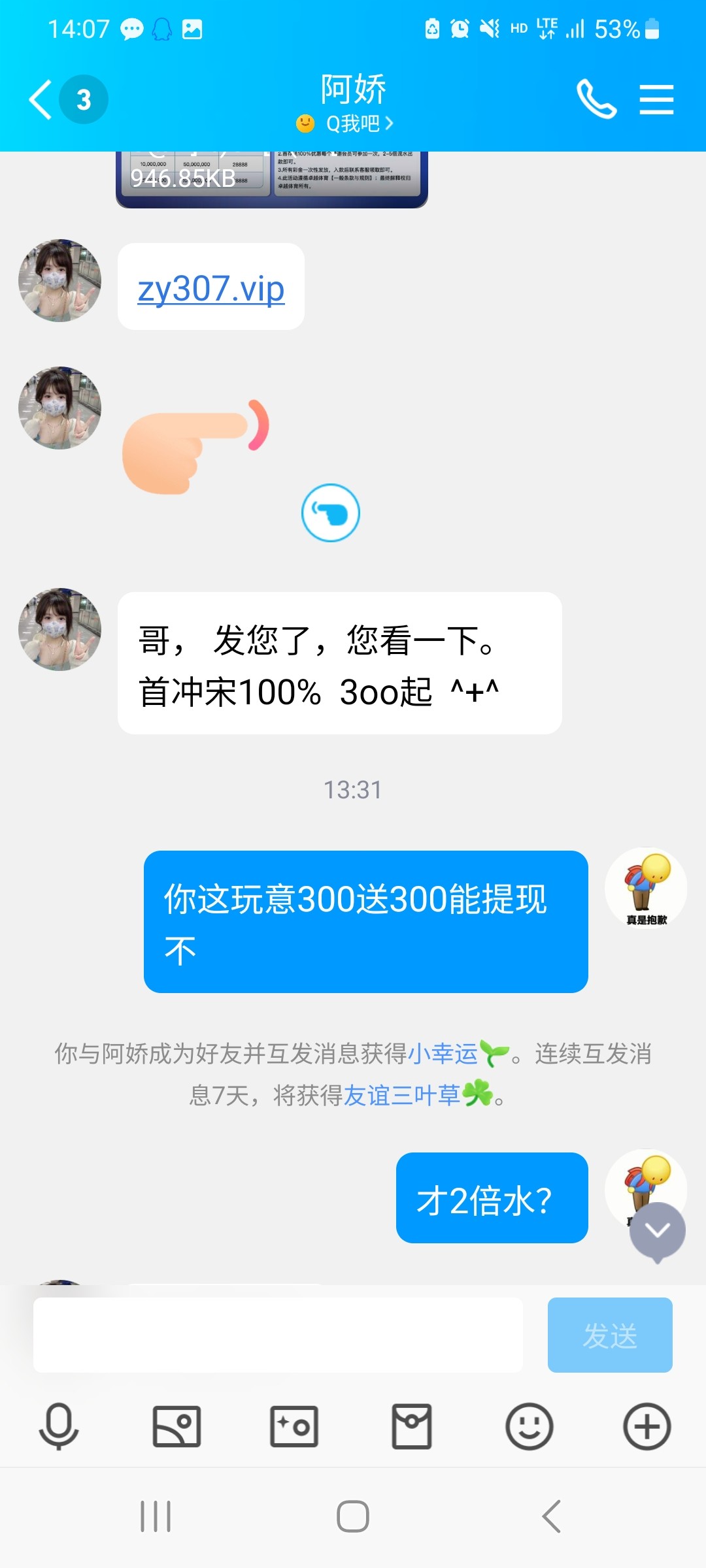The width and height of the screenshot is (706, 1568).
Task: Open the chat settings menu
Action: pos(656,99)
